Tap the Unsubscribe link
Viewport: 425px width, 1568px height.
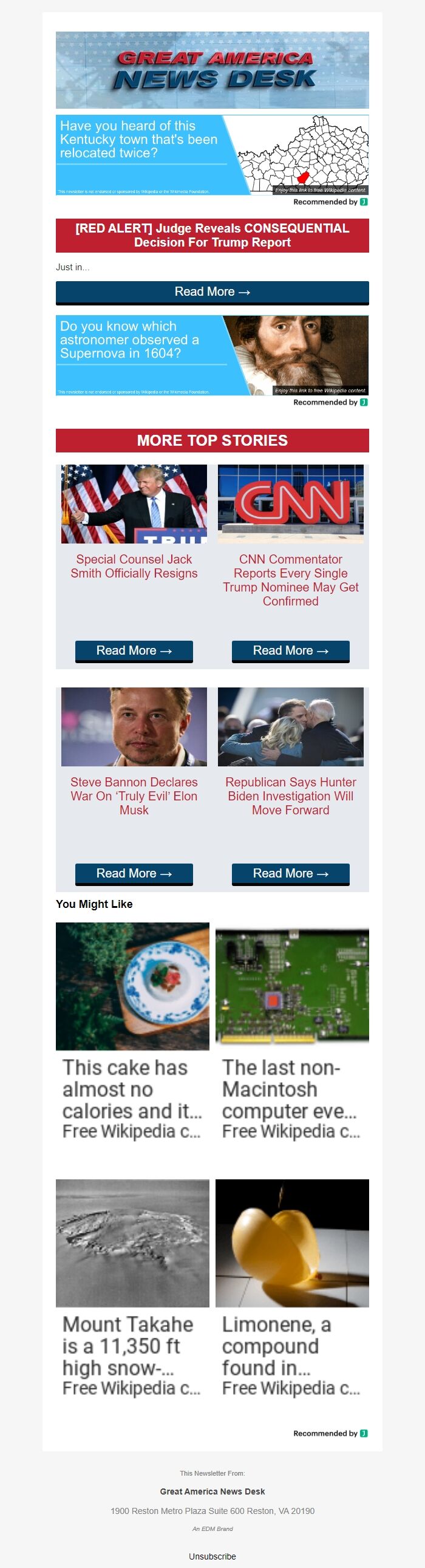point(212,1556)
